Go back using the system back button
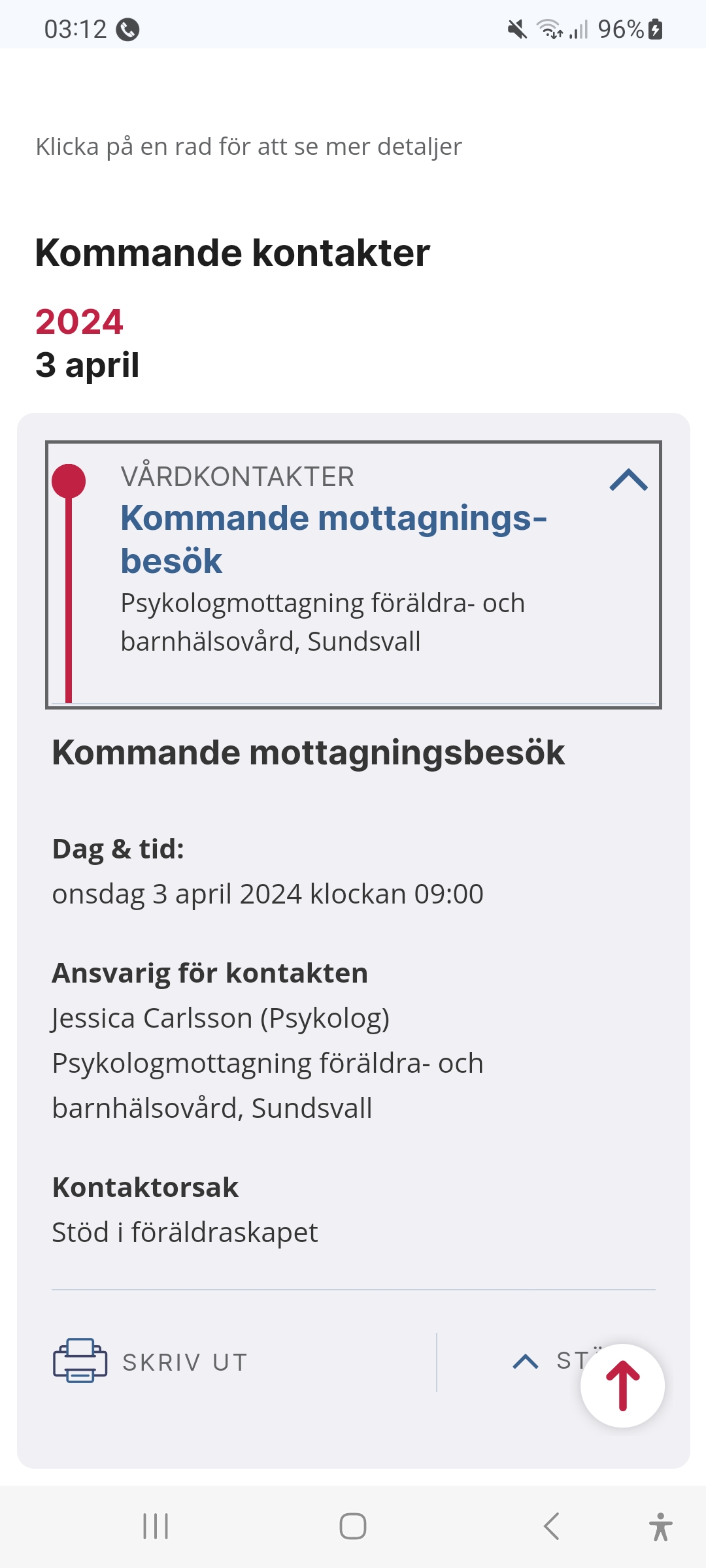Viewport: 706px width, 1568px height. [x=551, y=1526]
